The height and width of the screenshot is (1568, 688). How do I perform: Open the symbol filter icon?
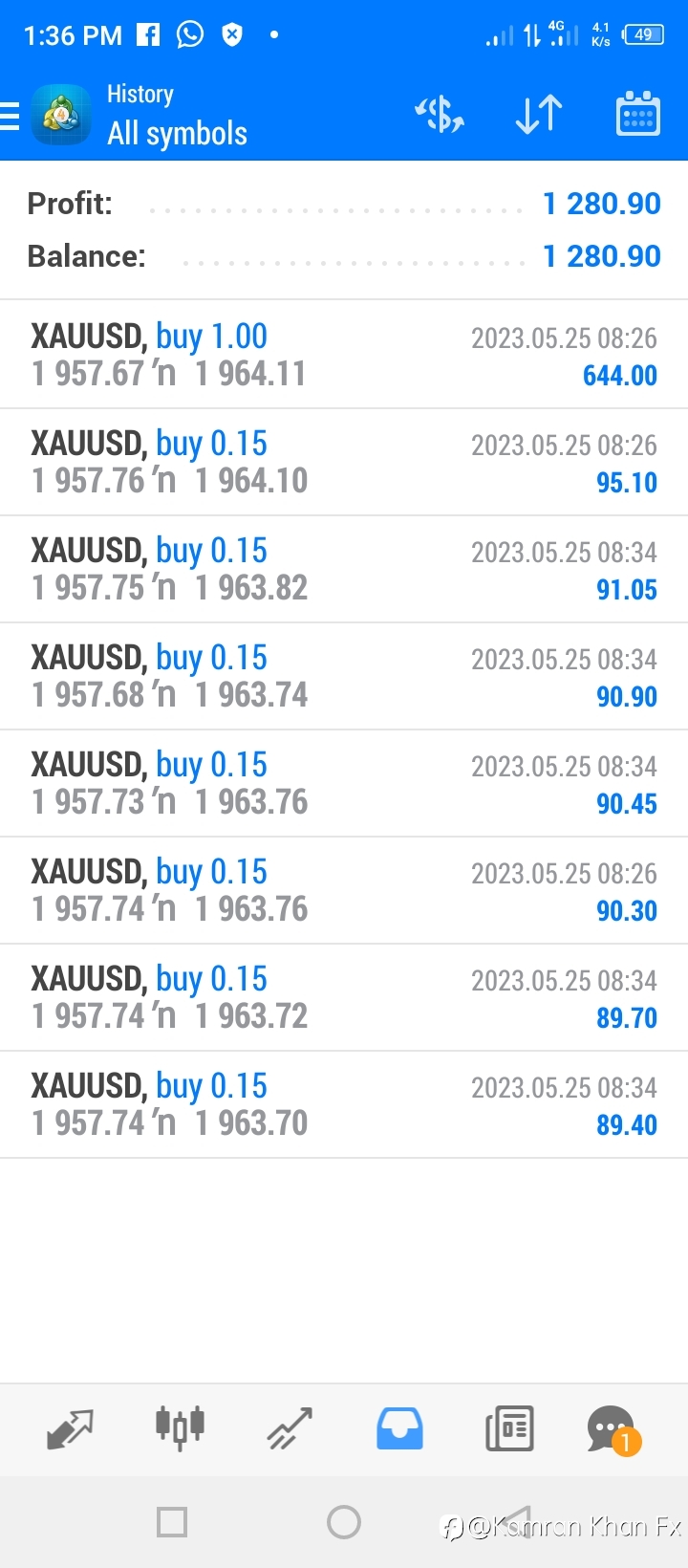tap(440, 115)
